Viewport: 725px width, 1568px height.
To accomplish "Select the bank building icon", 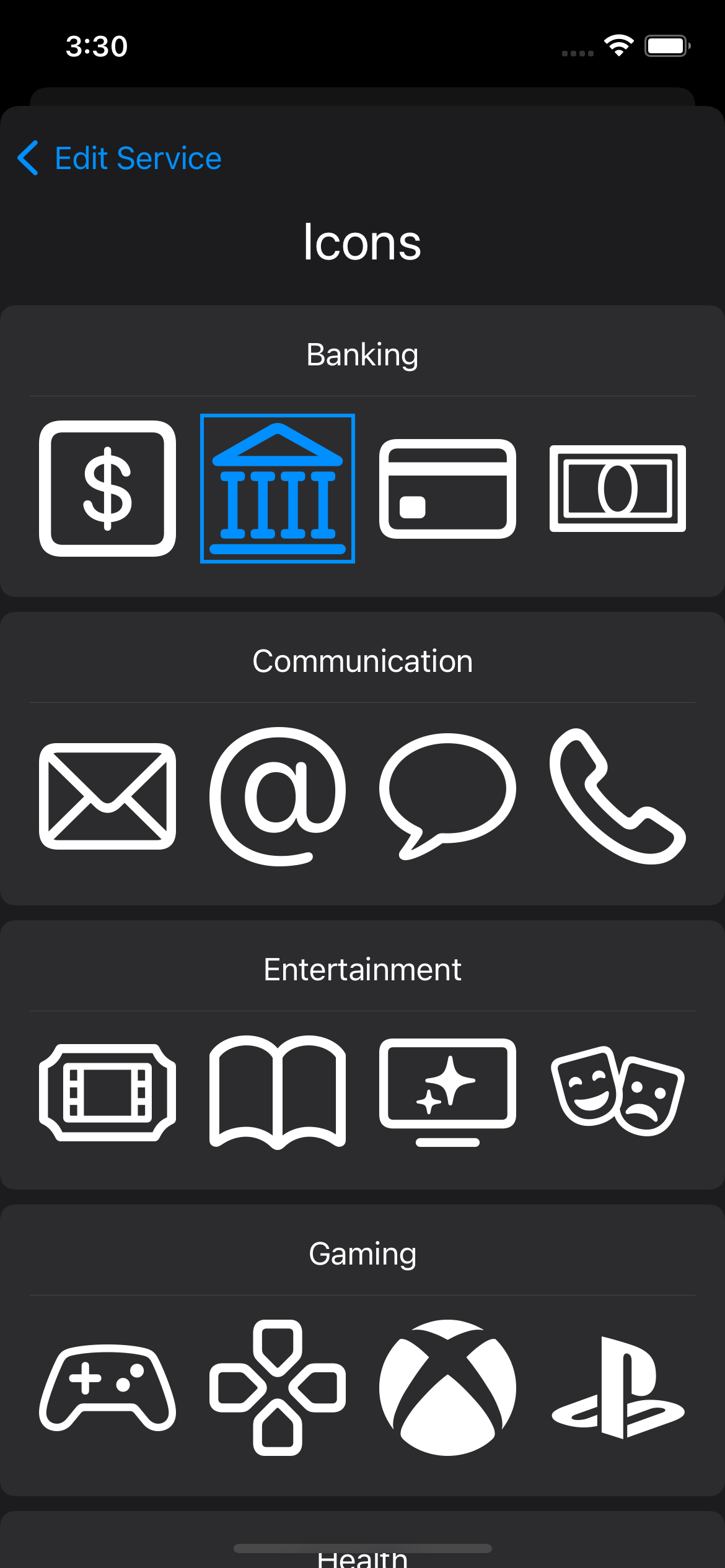I will [278, 489].
